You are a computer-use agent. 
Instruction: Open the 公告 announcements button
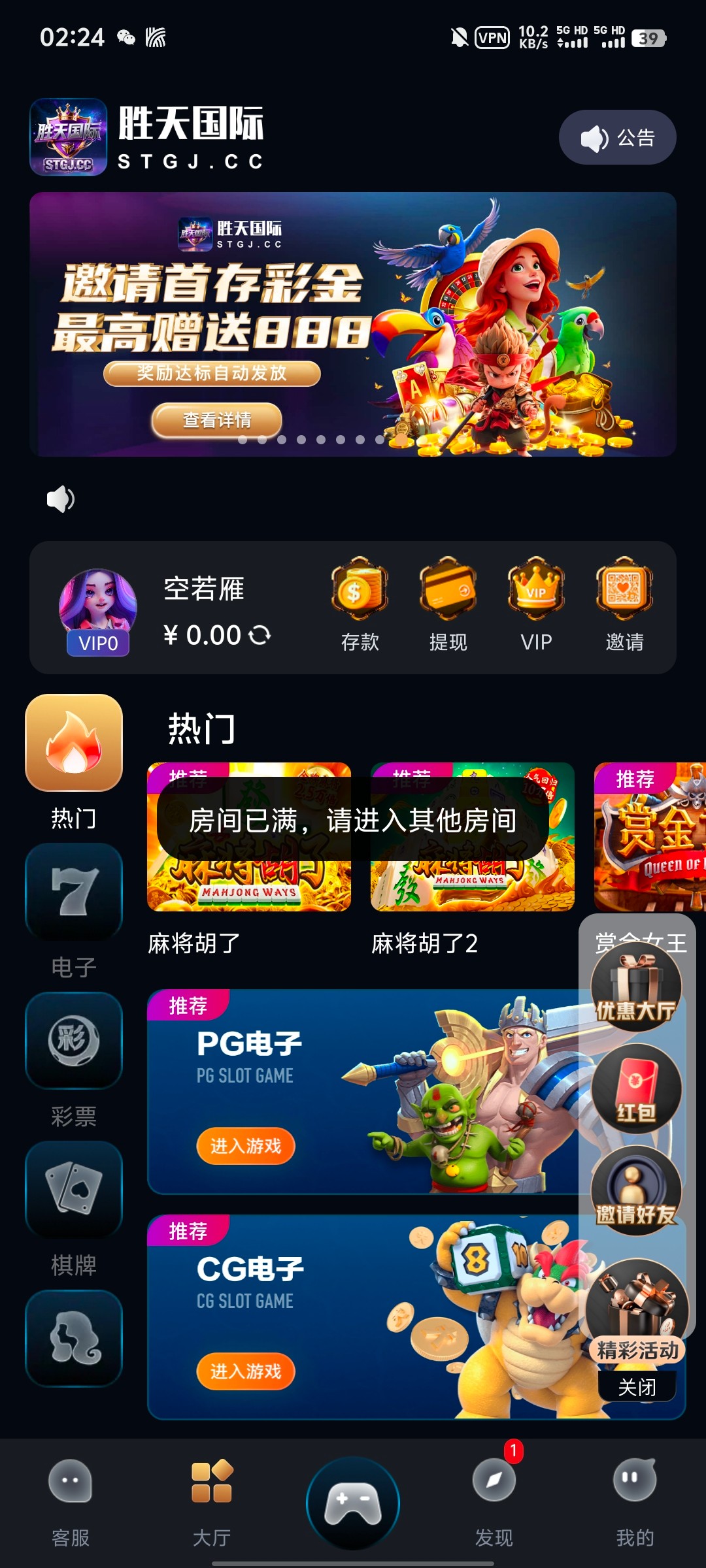pos(617,138)
